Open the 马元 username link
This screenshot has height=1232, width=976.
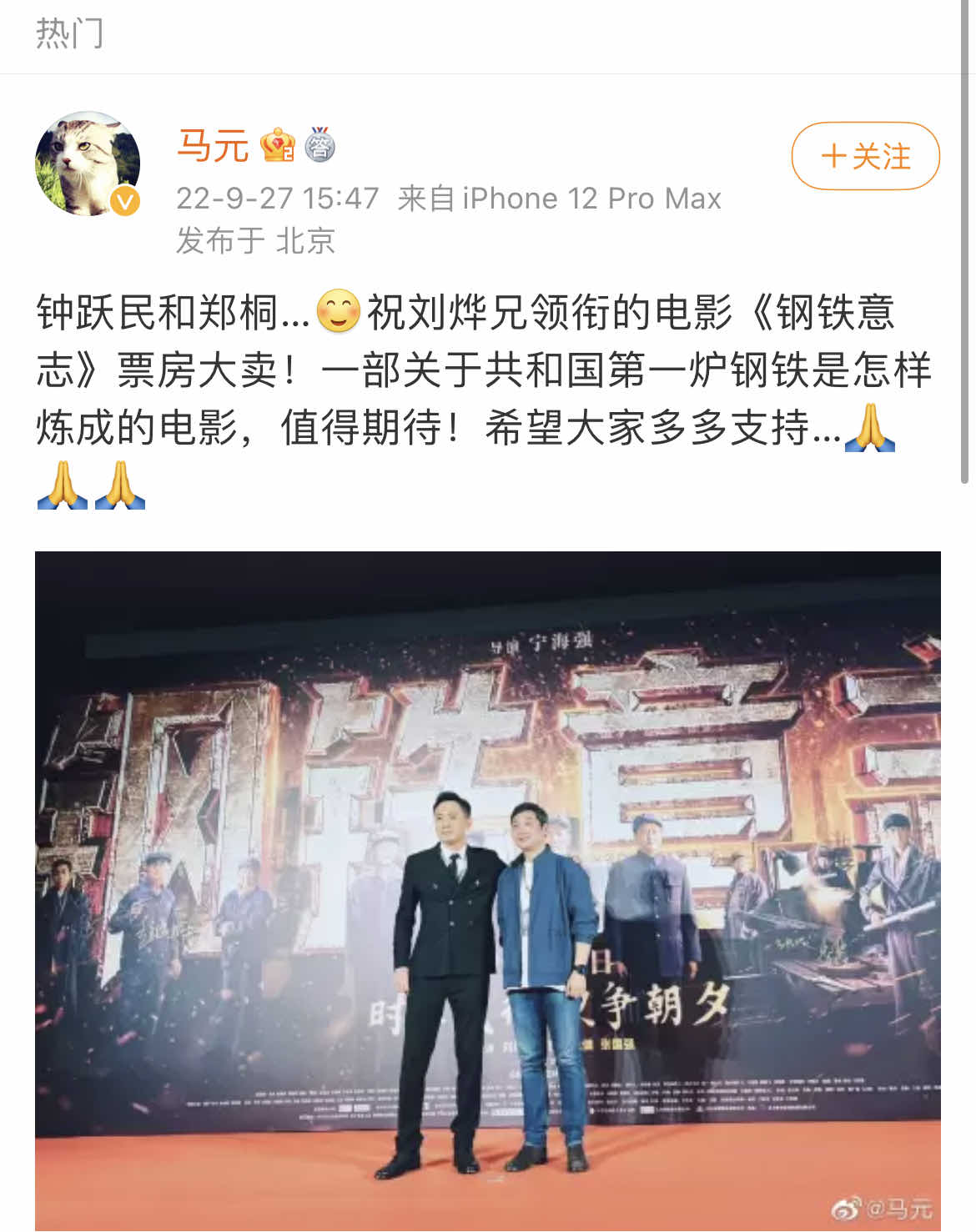[x=213, y=146]
